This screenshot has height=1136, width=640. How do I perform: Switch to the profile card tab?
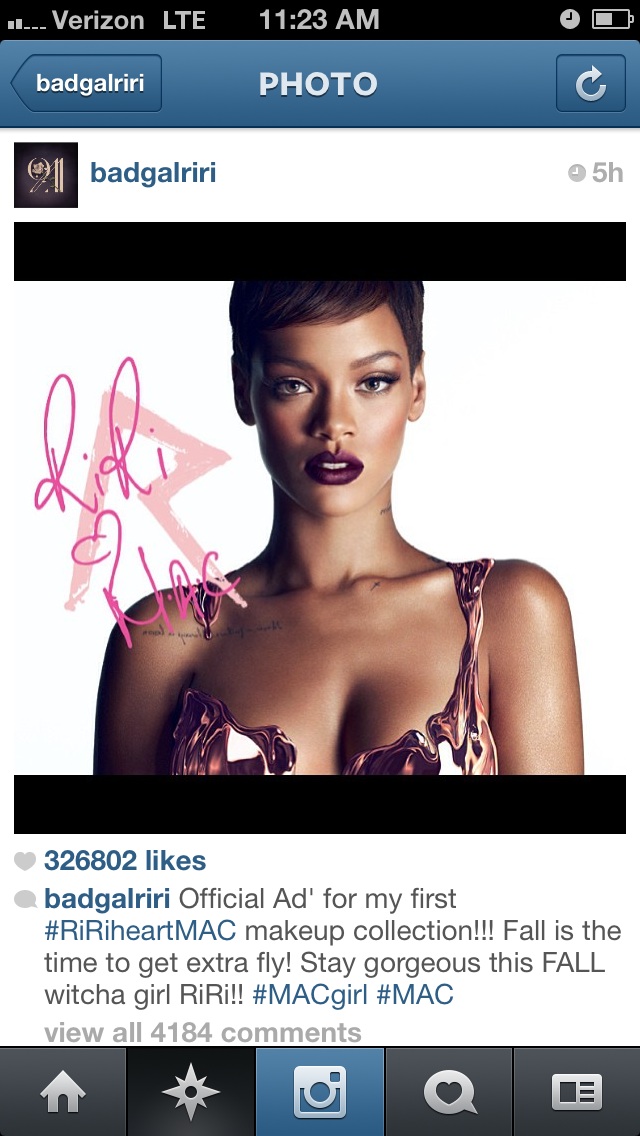pos(577,1092)
